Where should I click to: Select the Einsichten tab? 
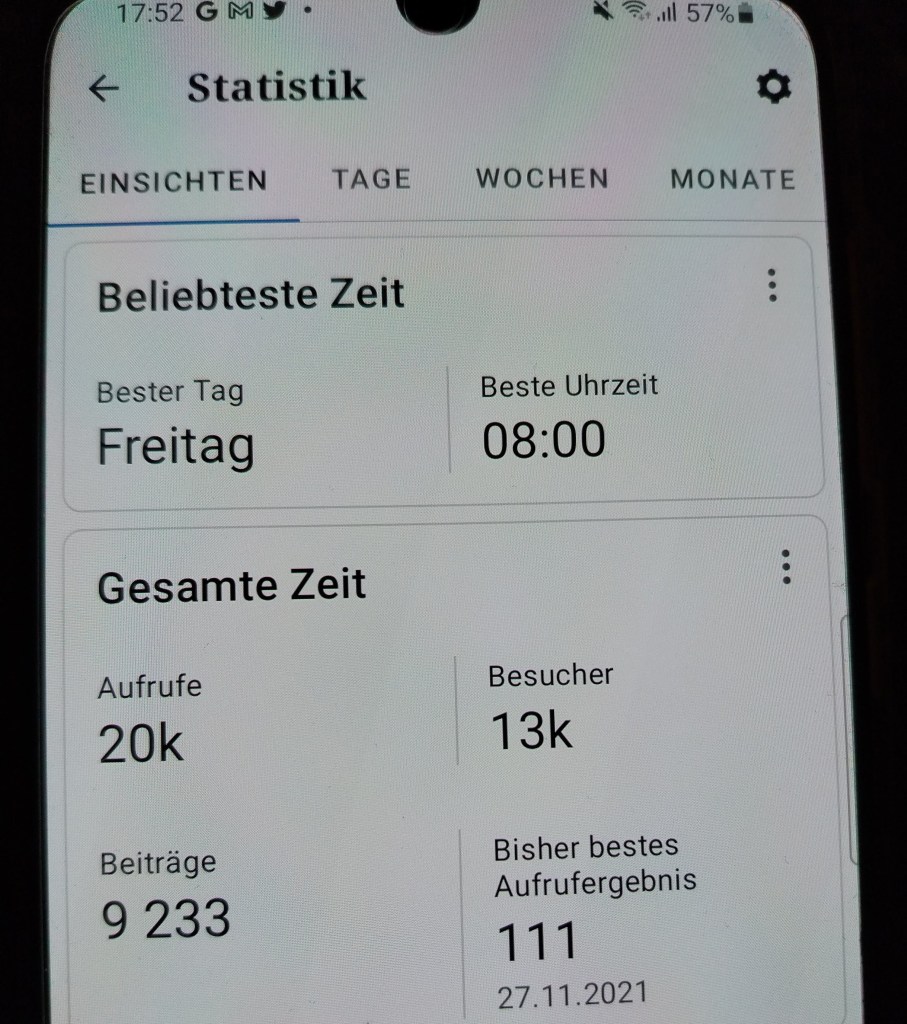click(x=174, y=181)
